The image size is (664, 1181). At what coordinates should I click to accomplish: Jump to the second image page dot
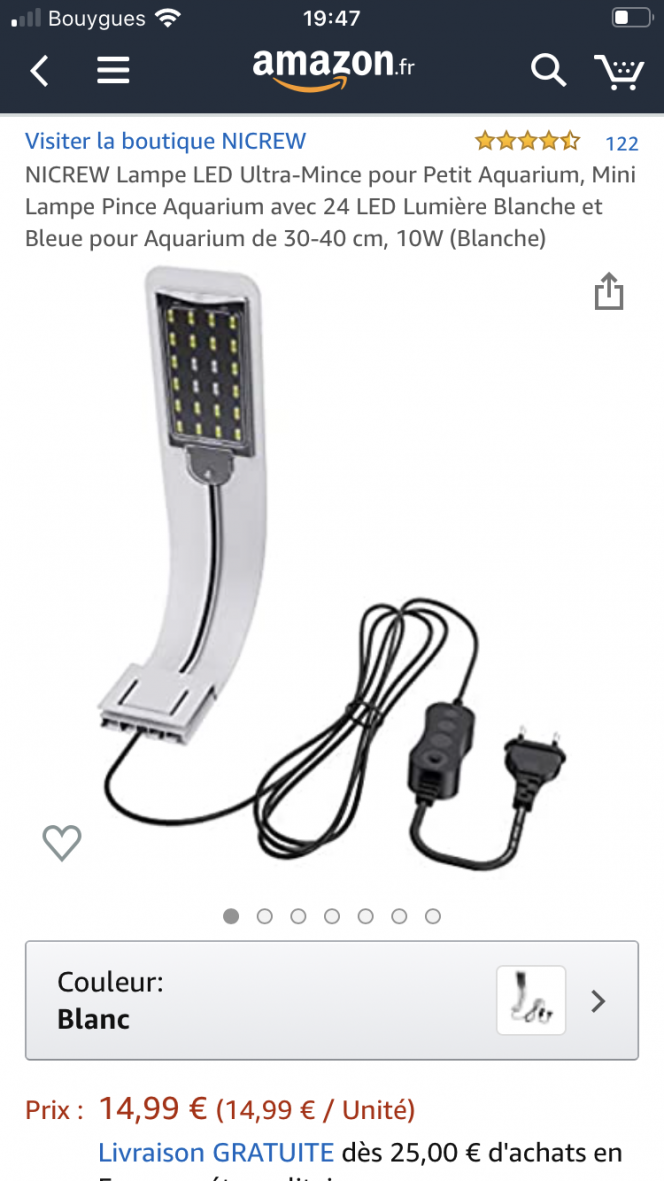point(265,916)
